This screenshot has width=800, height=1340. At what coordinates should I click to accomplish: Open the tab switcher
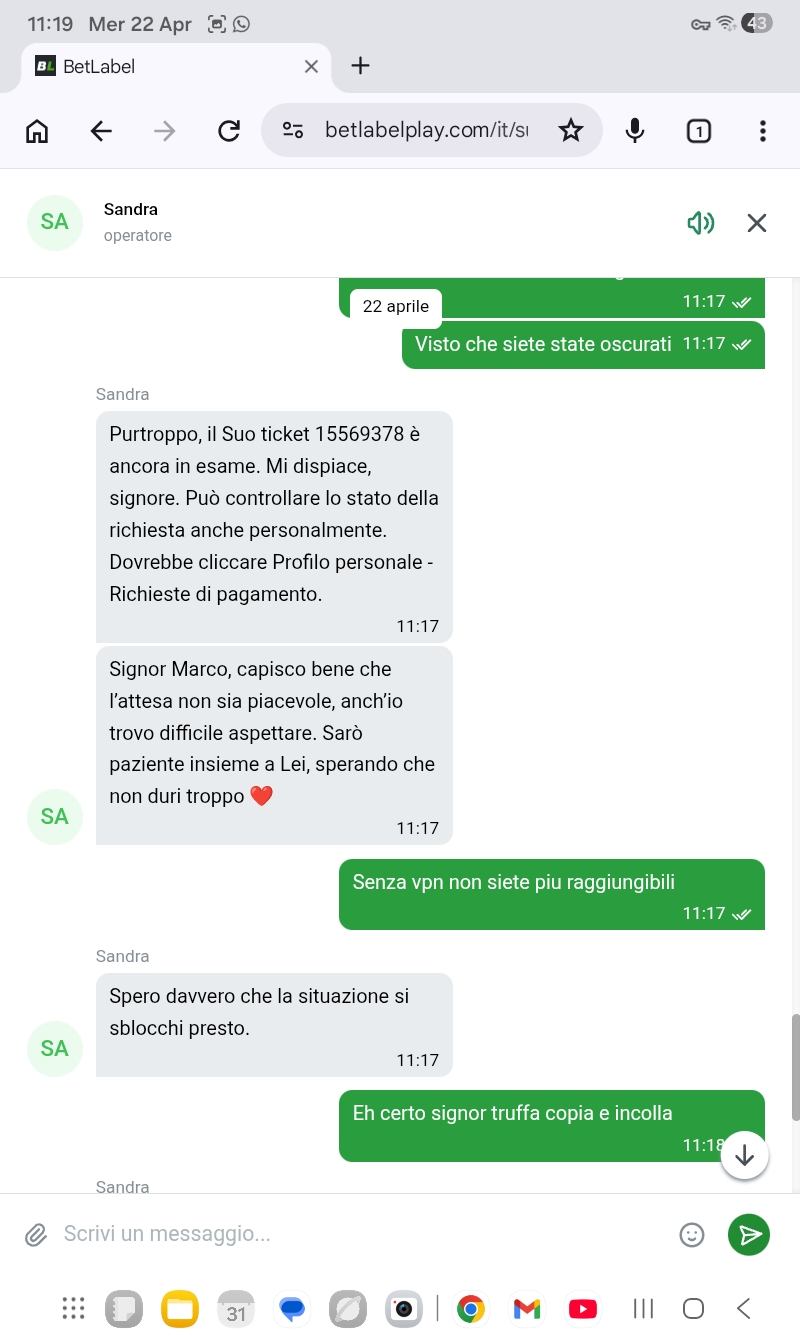click(699, 131)
